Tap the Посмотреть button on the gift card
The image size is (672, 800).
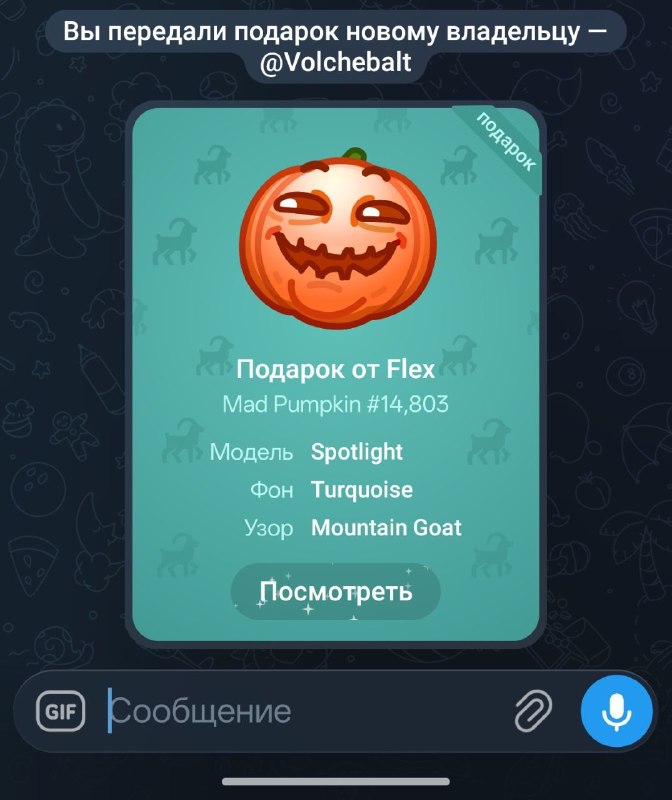(335, 591)
